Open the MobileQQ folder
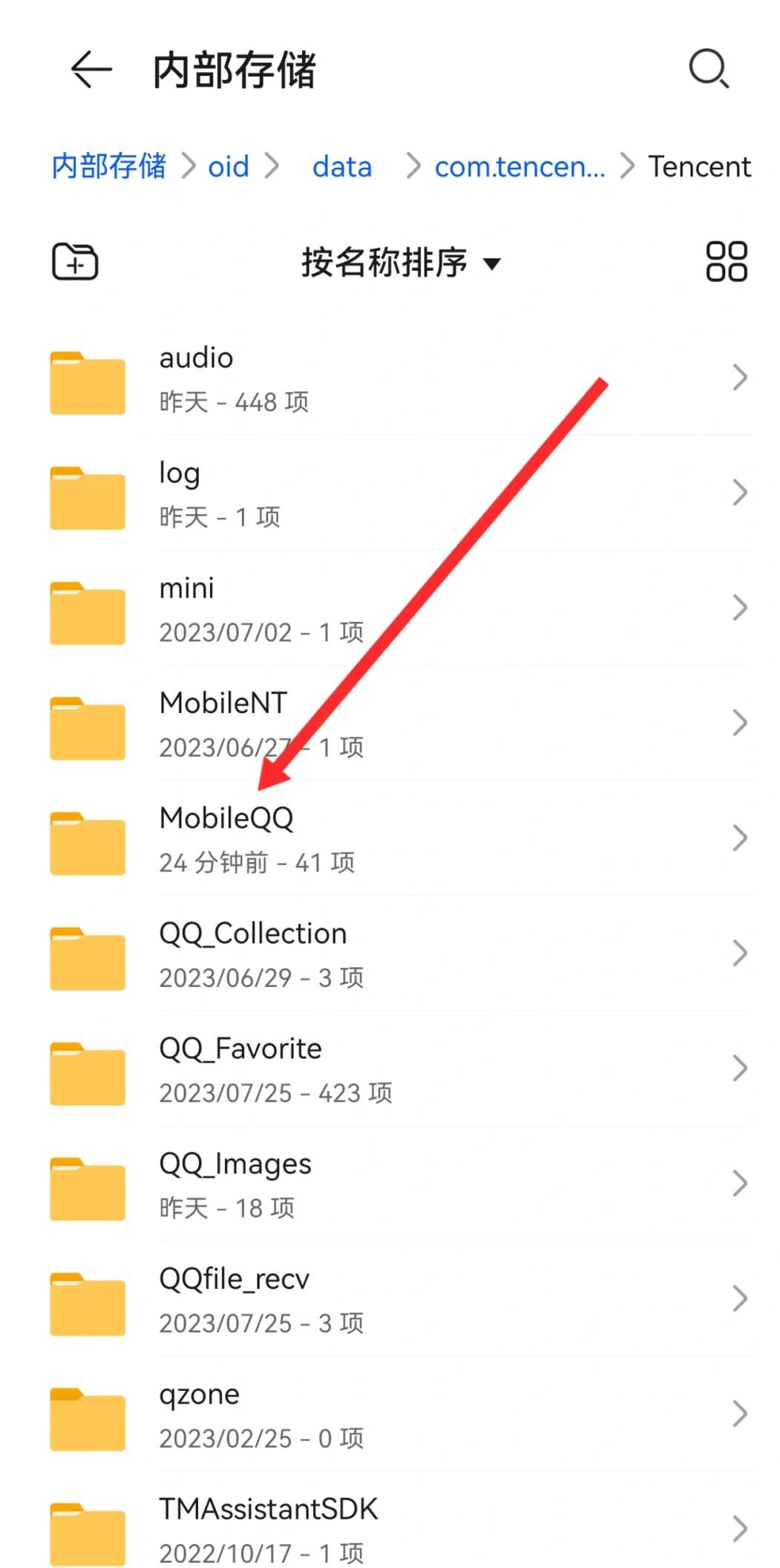Image resolution: width=780 pixels, height=1568 pixels. click(x=401, y=839)
